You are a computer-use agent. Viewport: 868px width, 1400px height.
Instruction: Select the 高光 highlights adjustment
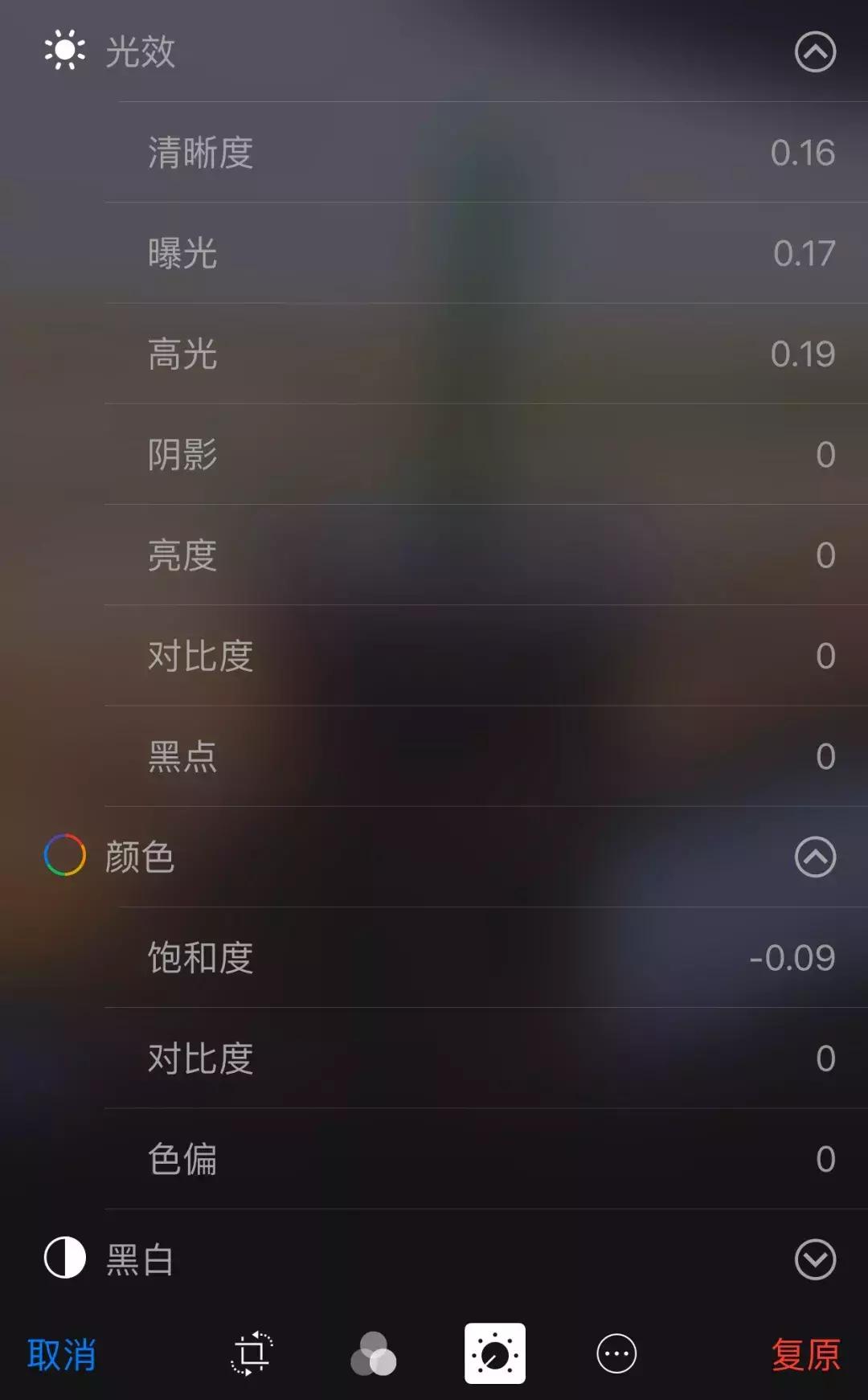(x=434, y=355)
